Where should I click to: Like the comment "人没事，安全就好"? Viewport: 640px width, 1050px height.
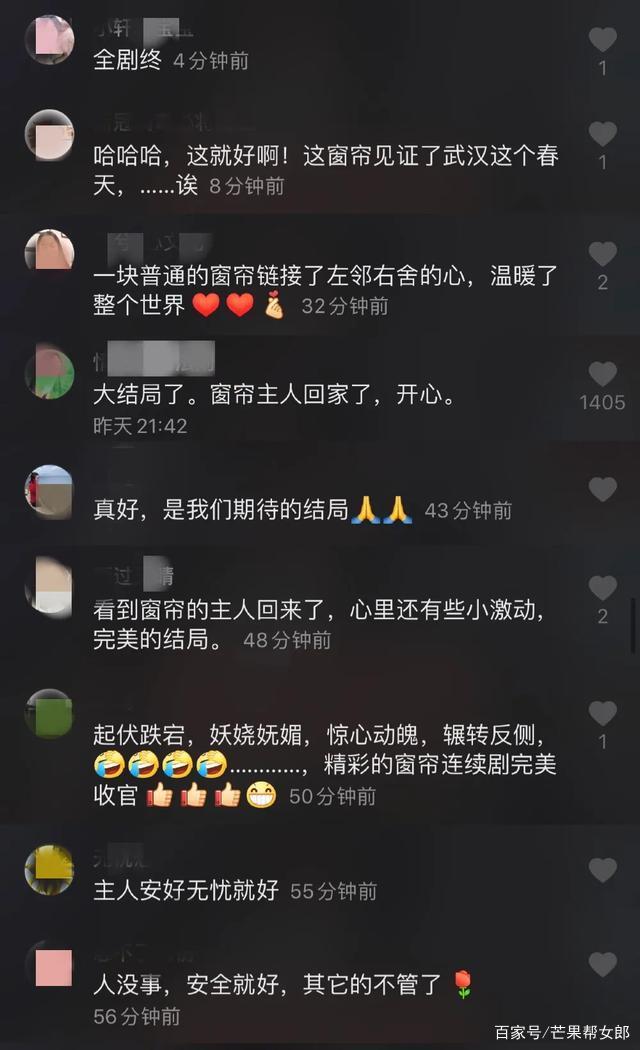point(602,965)
